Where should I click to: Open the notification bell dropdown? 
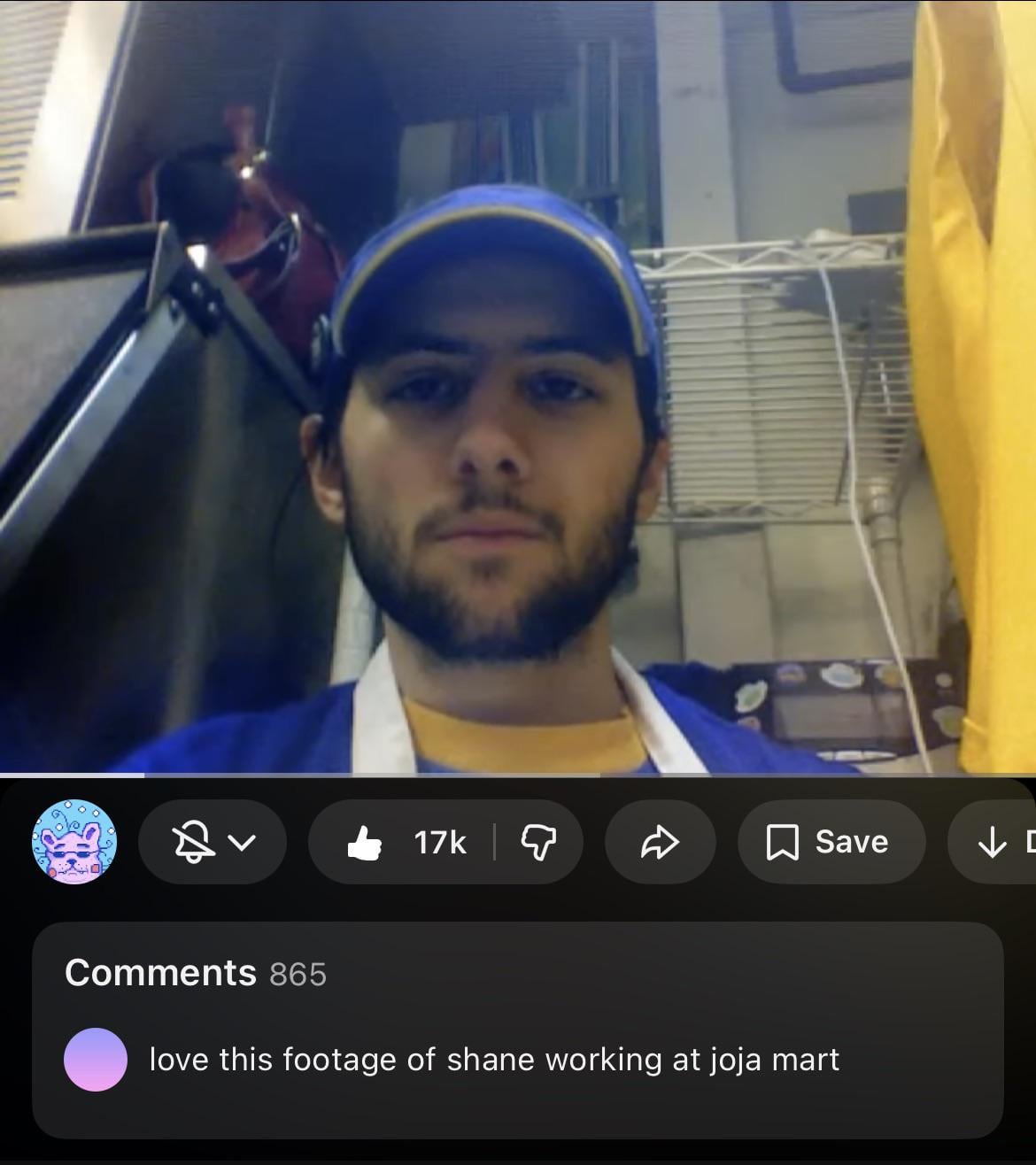pos(213,842)
